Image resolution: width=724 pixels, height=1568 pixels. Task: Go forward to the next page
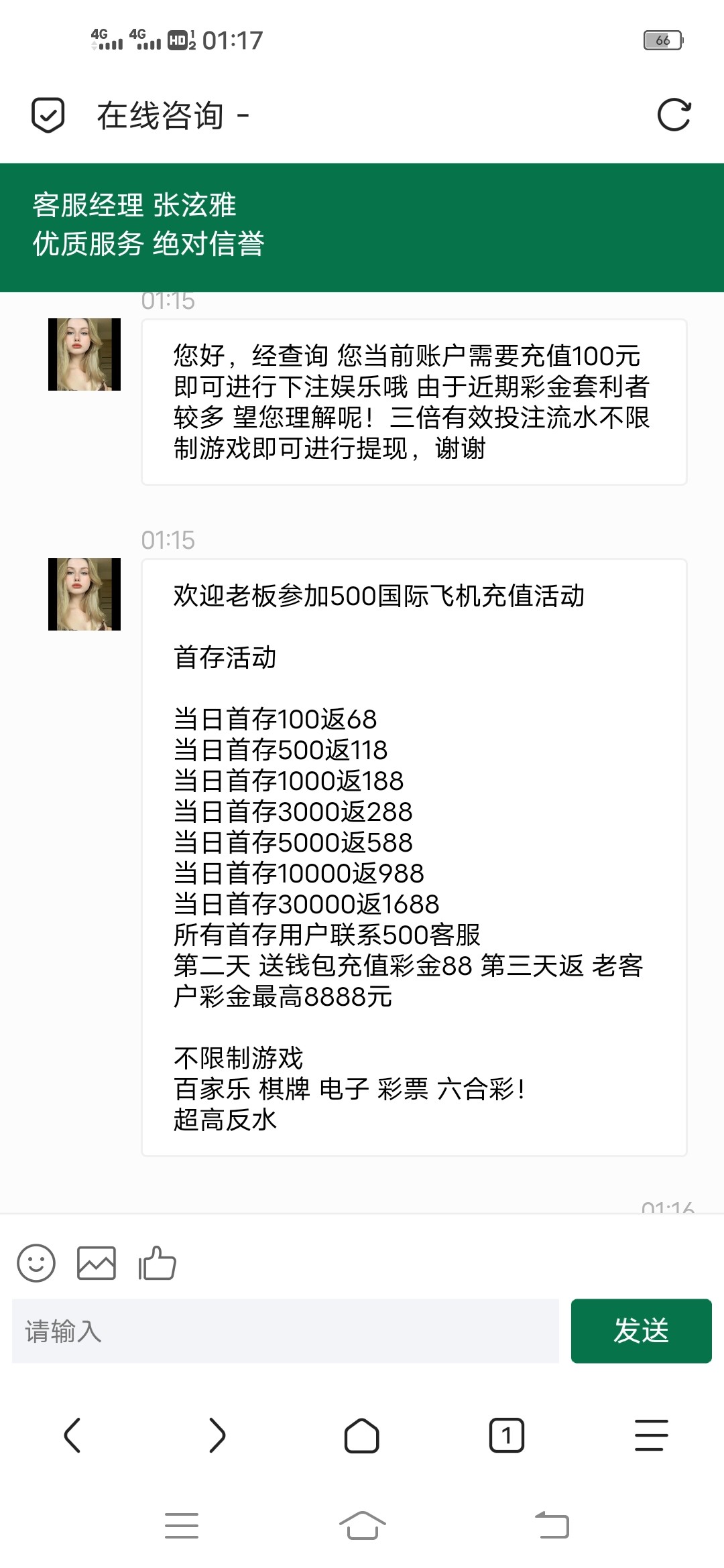pyautogui.click(x=217, y=1435)
